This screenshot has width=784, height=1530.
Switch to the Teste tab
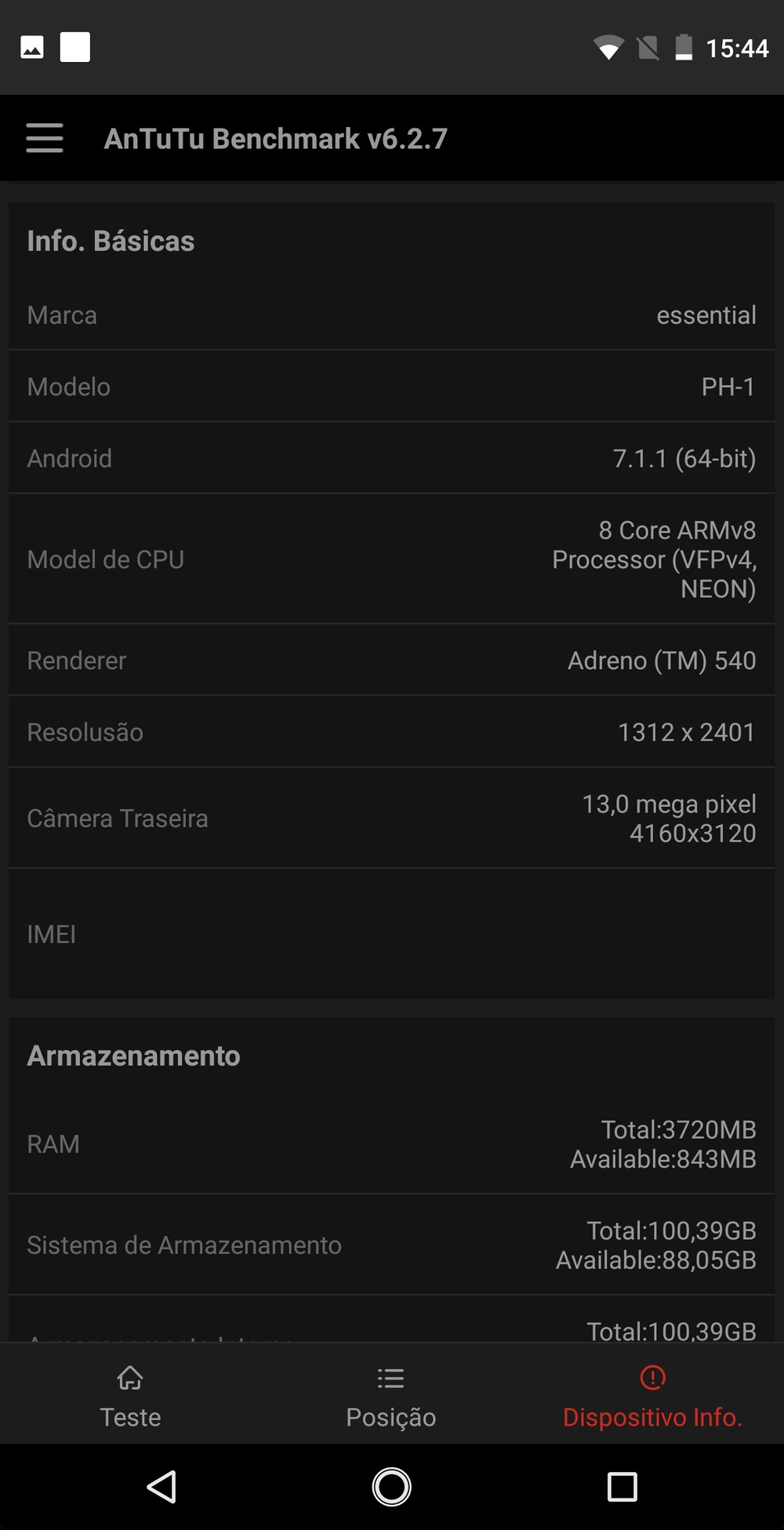tap(130, 1395)
